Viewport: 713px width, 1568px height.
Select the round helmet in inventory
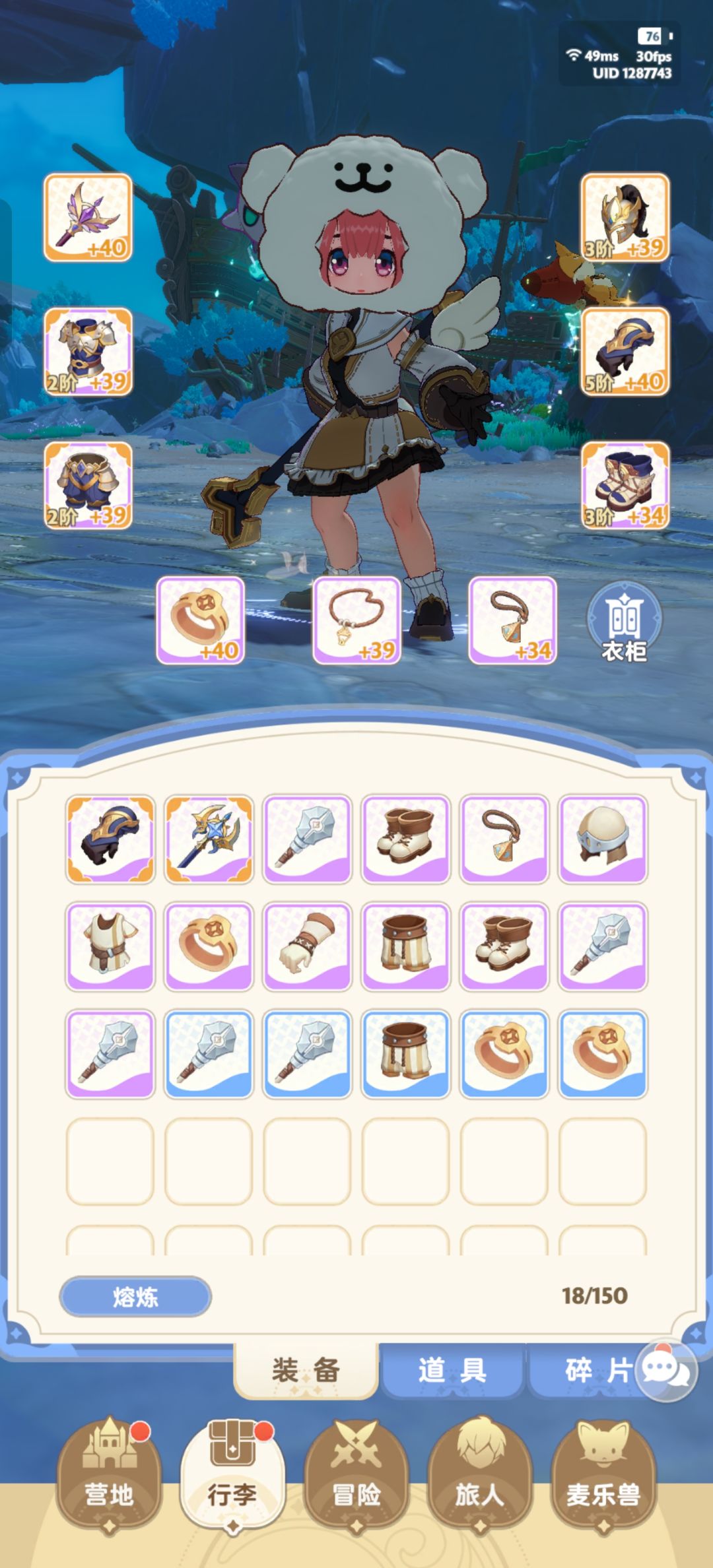(603, 839)
